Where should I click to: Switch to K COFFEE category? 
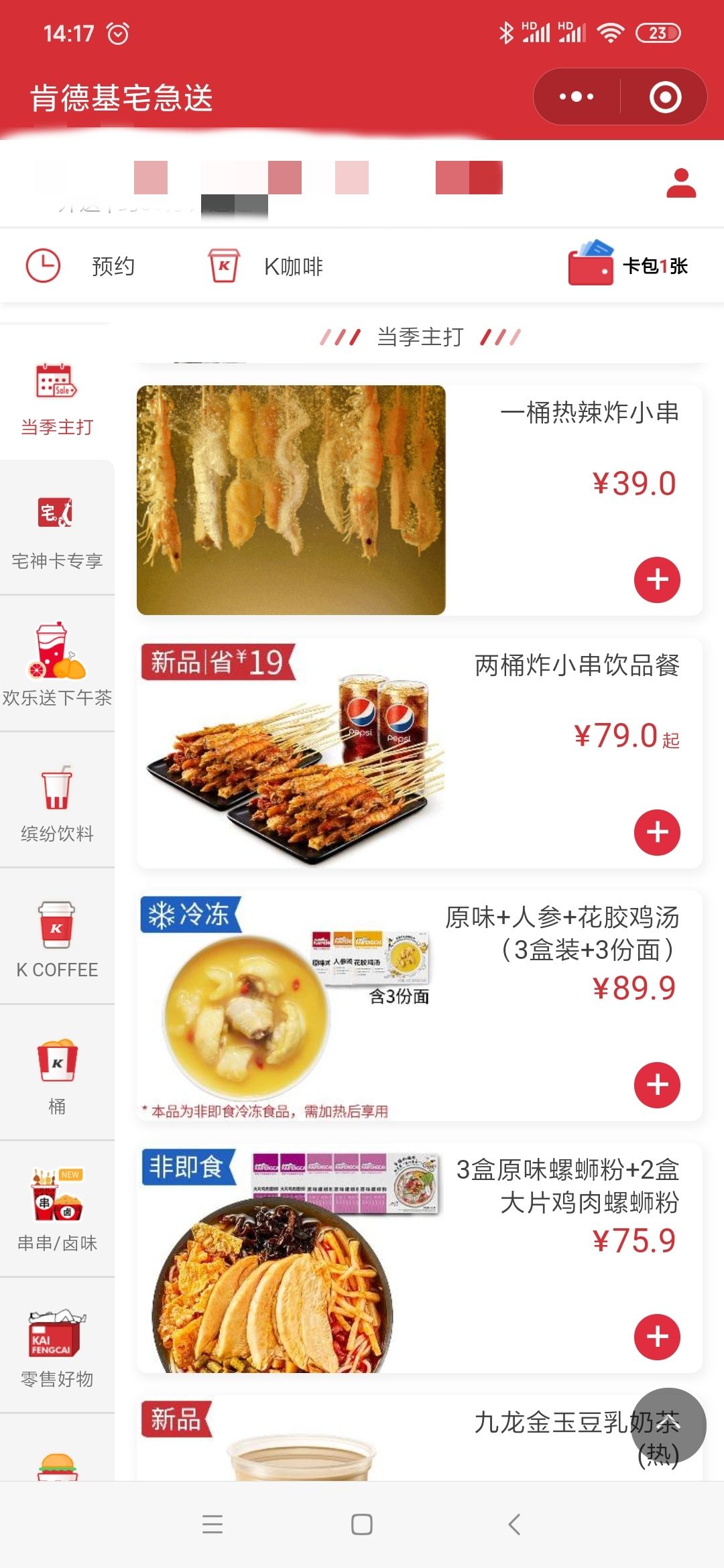click(x=57, y=939)
